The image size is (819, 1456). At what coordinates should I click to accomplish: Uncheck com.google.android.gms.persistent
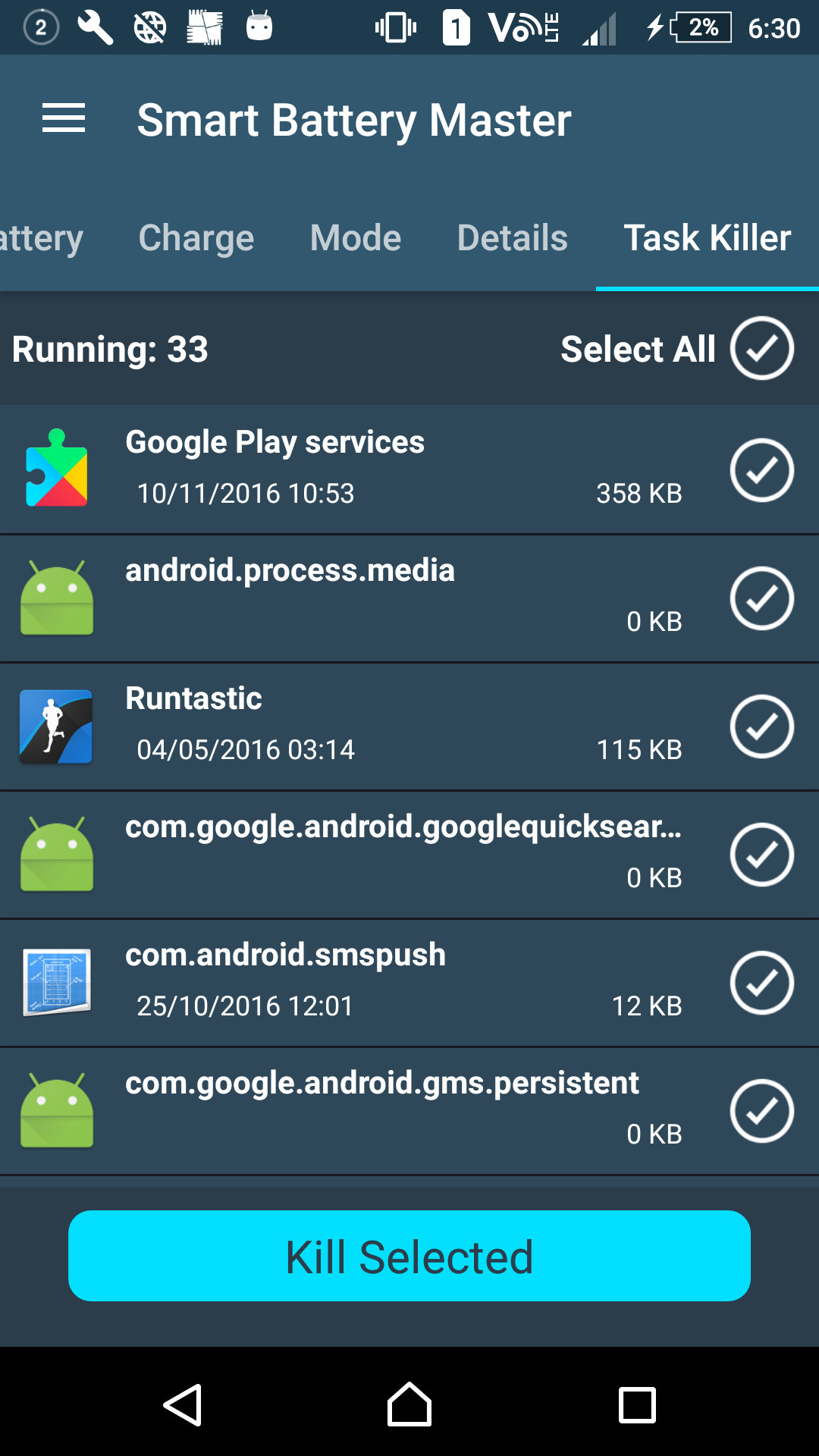click(x=761, y=1111)
